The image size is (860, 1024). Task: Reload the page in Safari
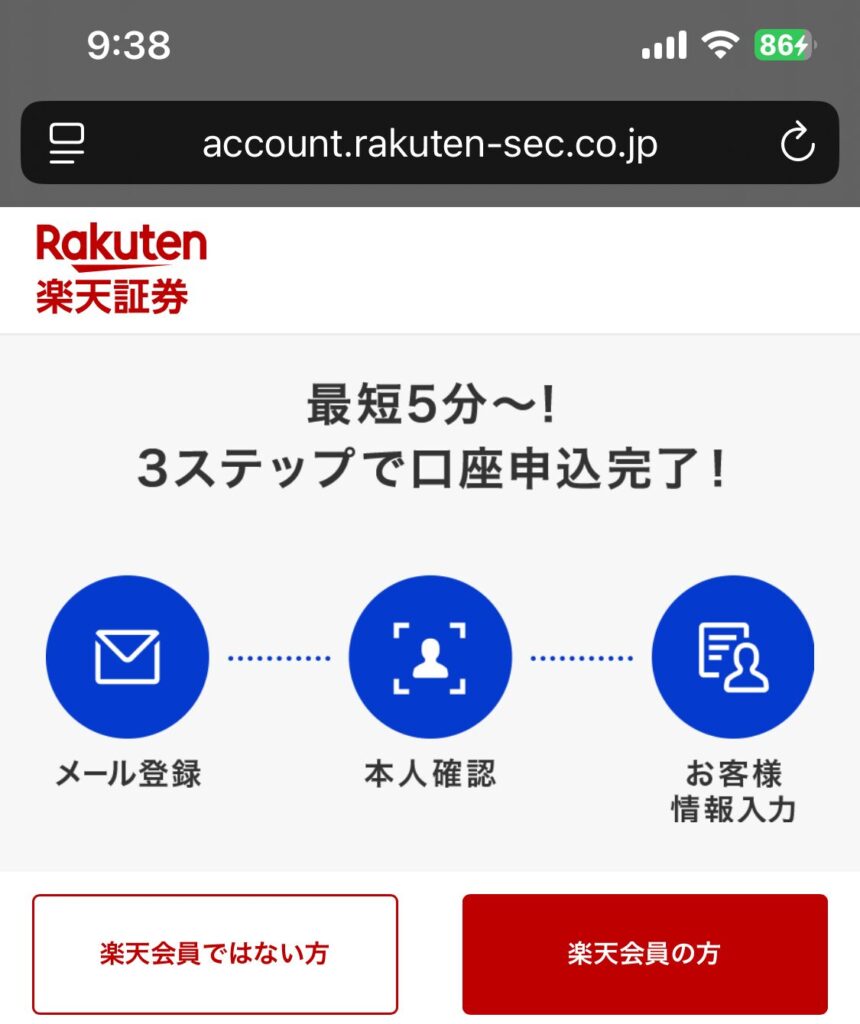pos(797,144)
